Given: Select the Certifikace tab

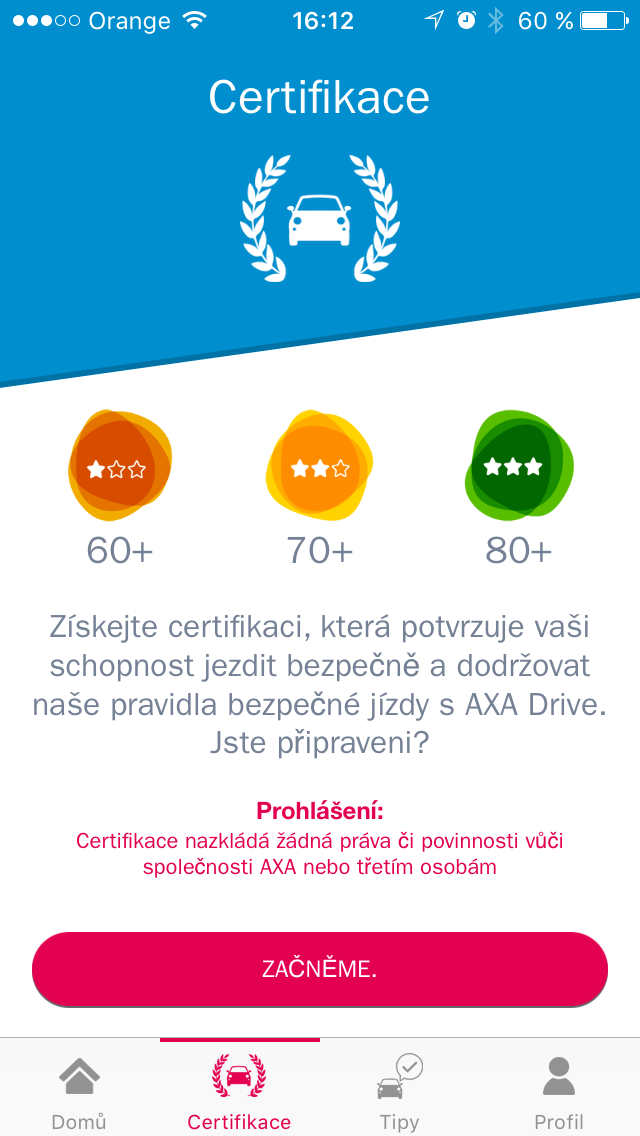Looking at the screenshot, I should pos(239,1092).
